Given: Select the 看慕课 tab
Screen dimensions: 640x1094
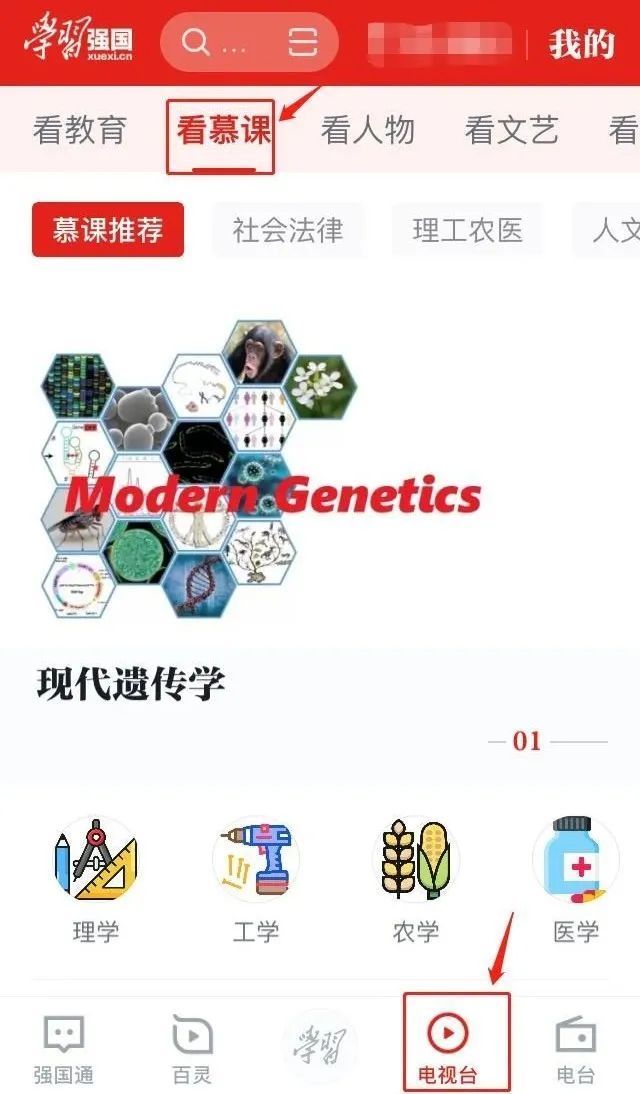Looking at the screenshot, I should [x=223, y=131].
